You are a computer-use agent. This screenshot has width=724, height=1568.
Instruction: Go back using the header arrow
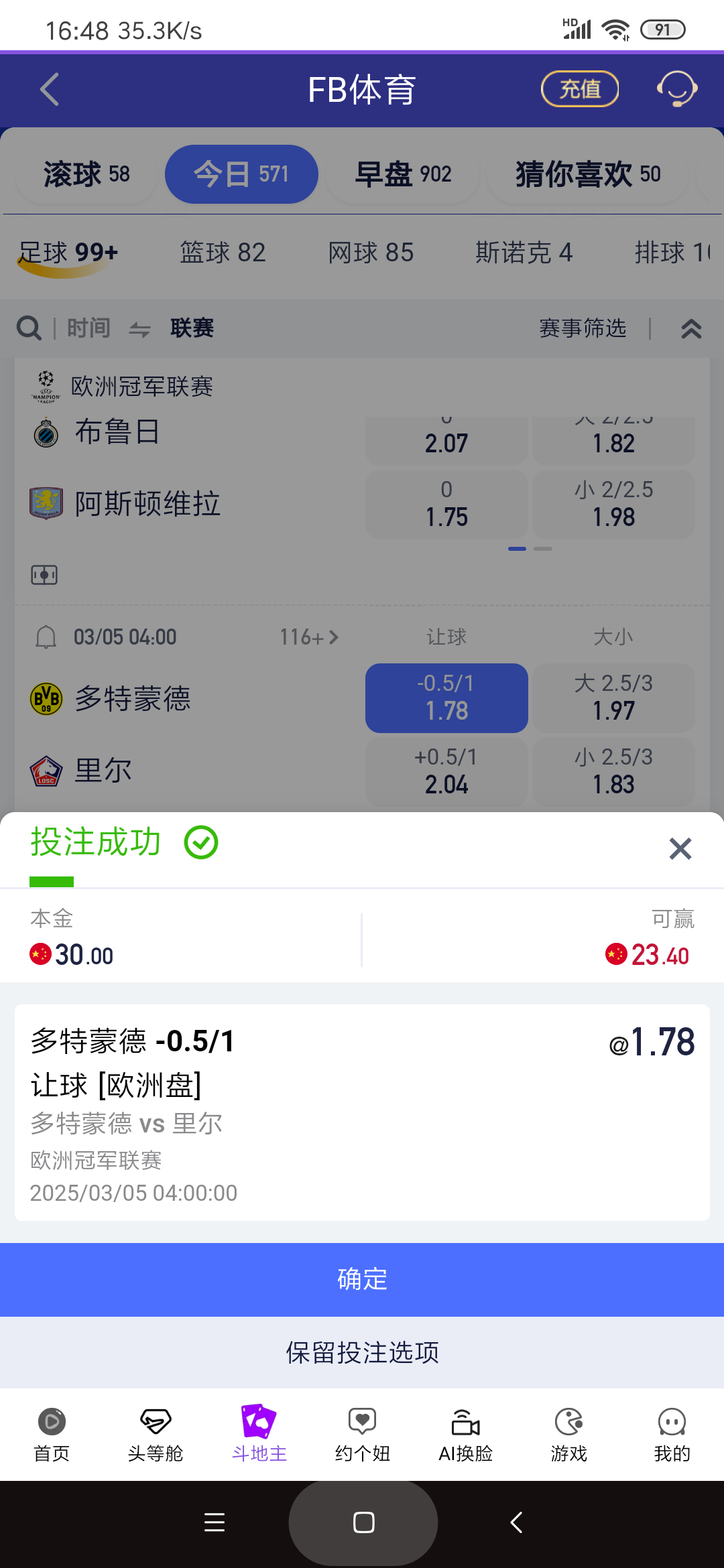pyautogui.click(x=50, y=89)
